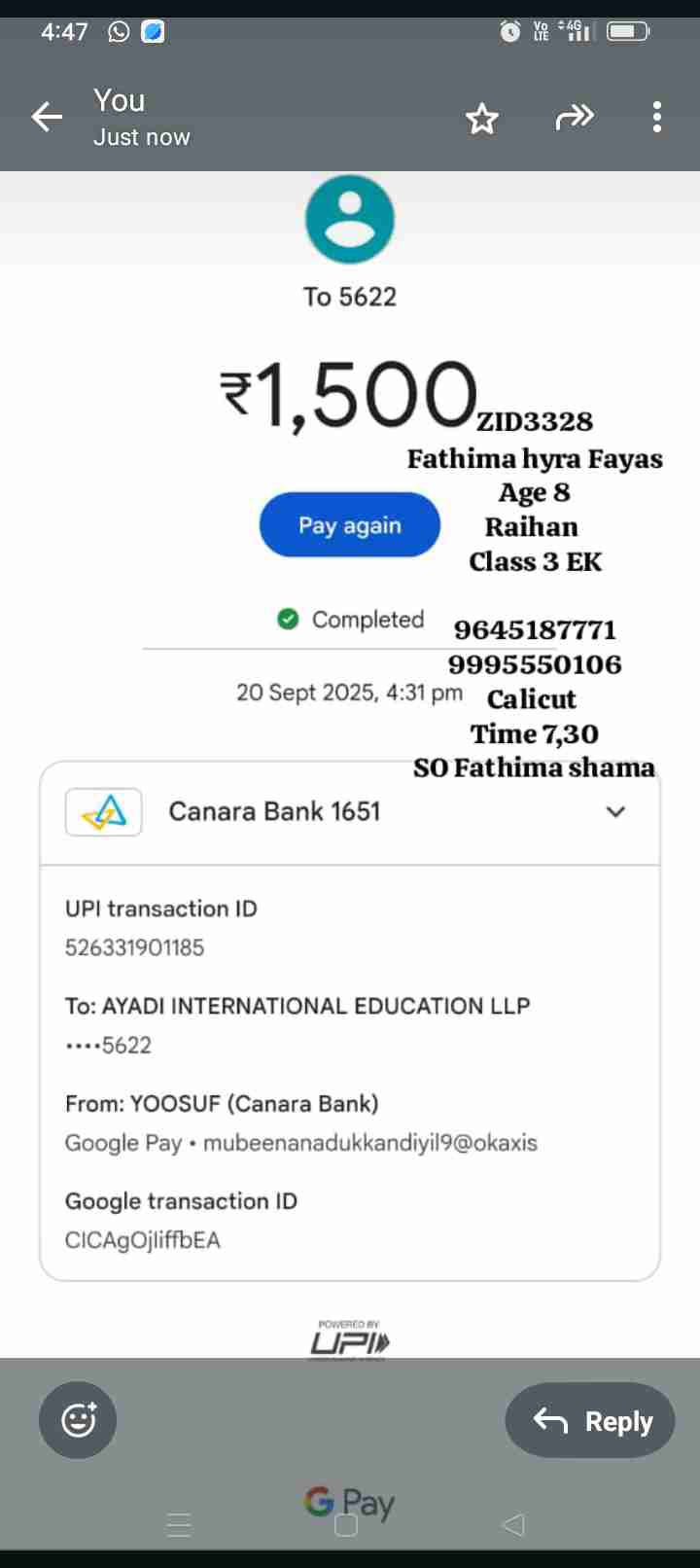
Task: Reply to this image
Action: tap(590, 1420)
